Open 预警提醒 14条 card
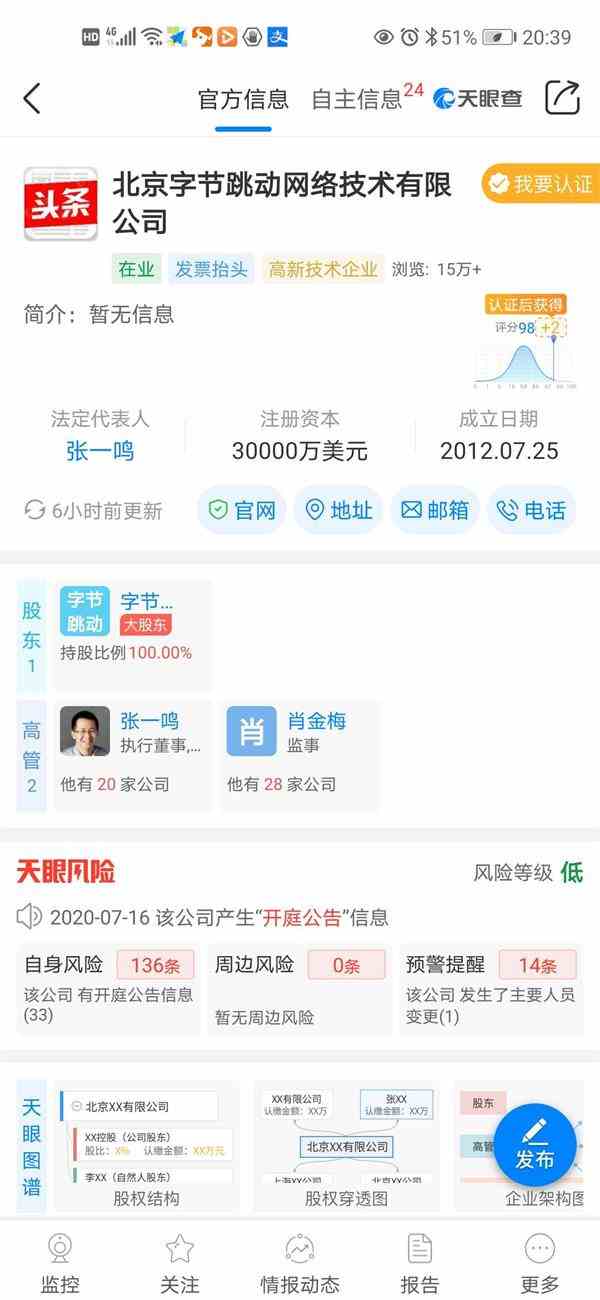600x1300 pixels. click(x=491, y=988)
